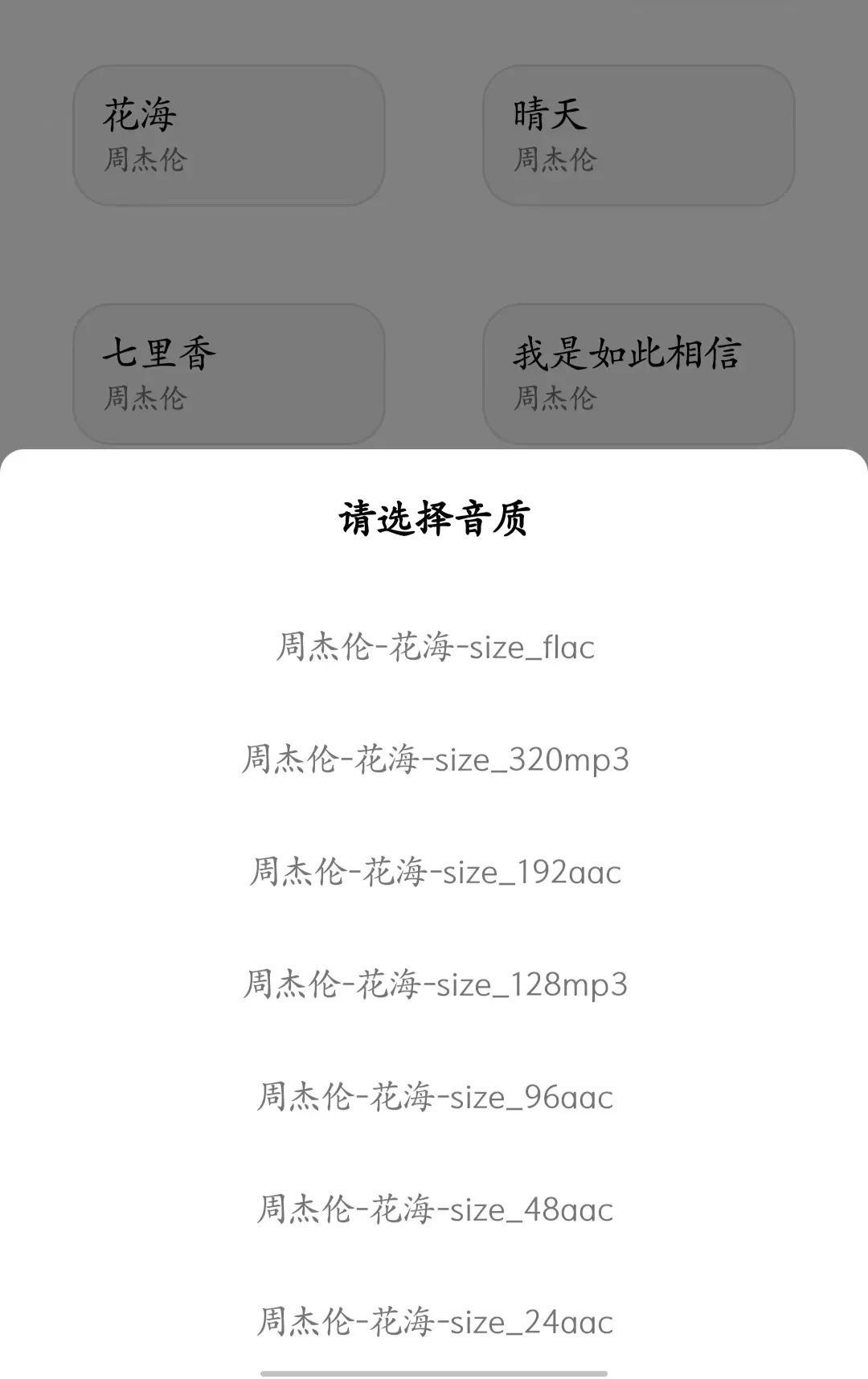Viewport: 868px width, 1379px height.
Task: Tap the dimmed 晴天 song card
Action: tap(638, 135)
